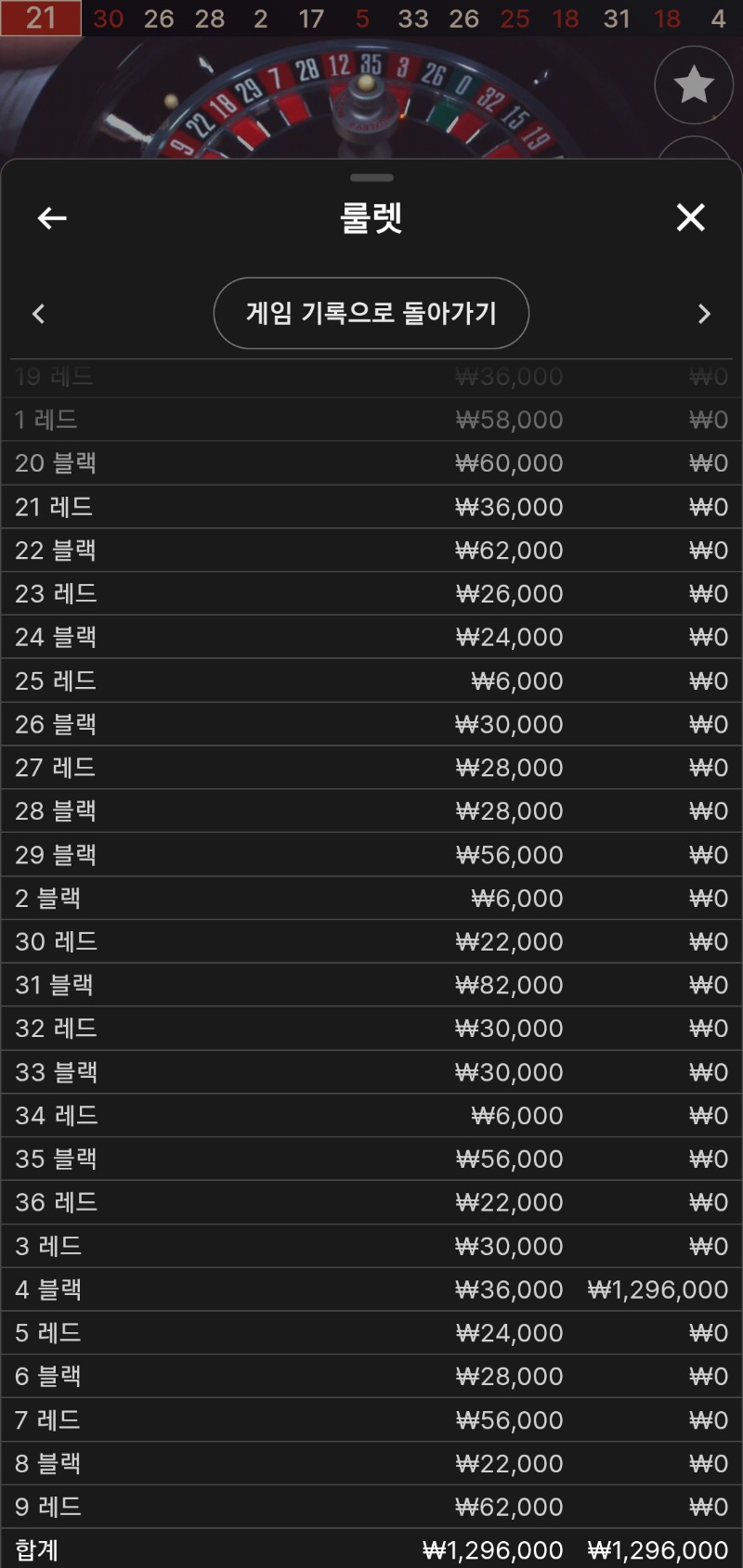Go back using the arrow beside 룰렛
This screenshot has width=743, height=1568.
coord(52,218)
